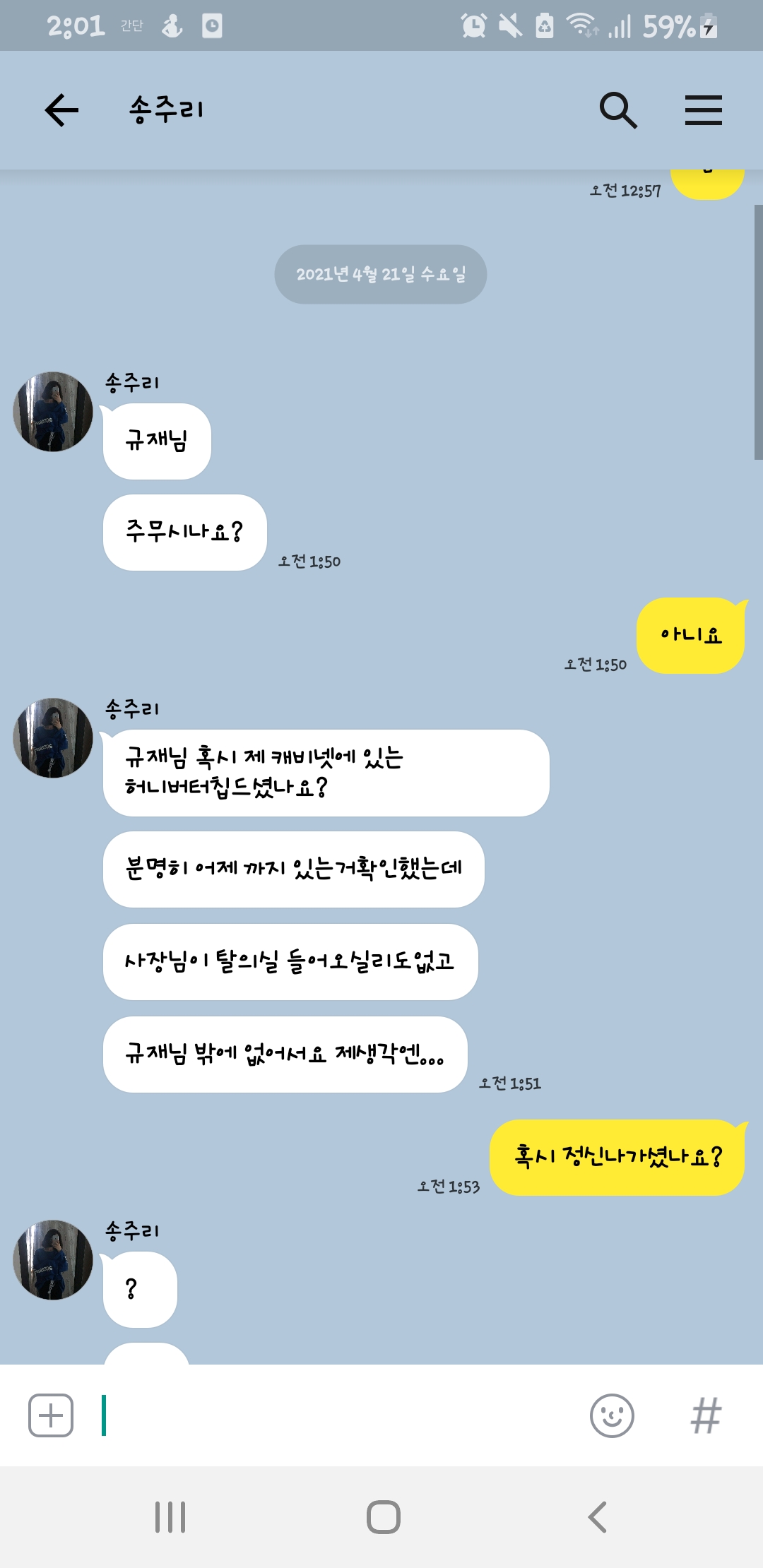
Task: Open the chat room hamburger menu
Action: pos(703,110)
